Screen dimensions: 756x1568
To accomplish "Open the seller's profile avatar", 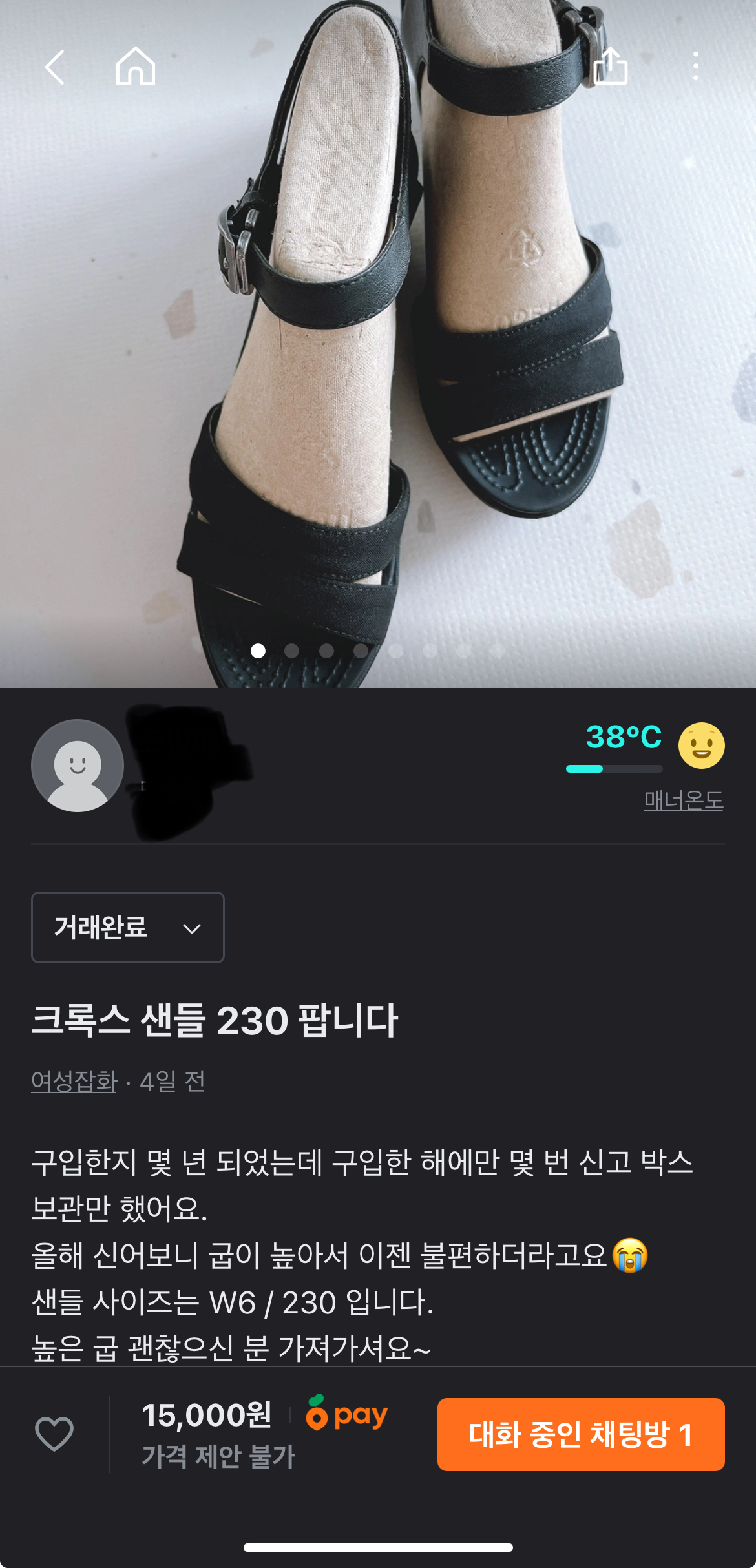I will 78,765.
